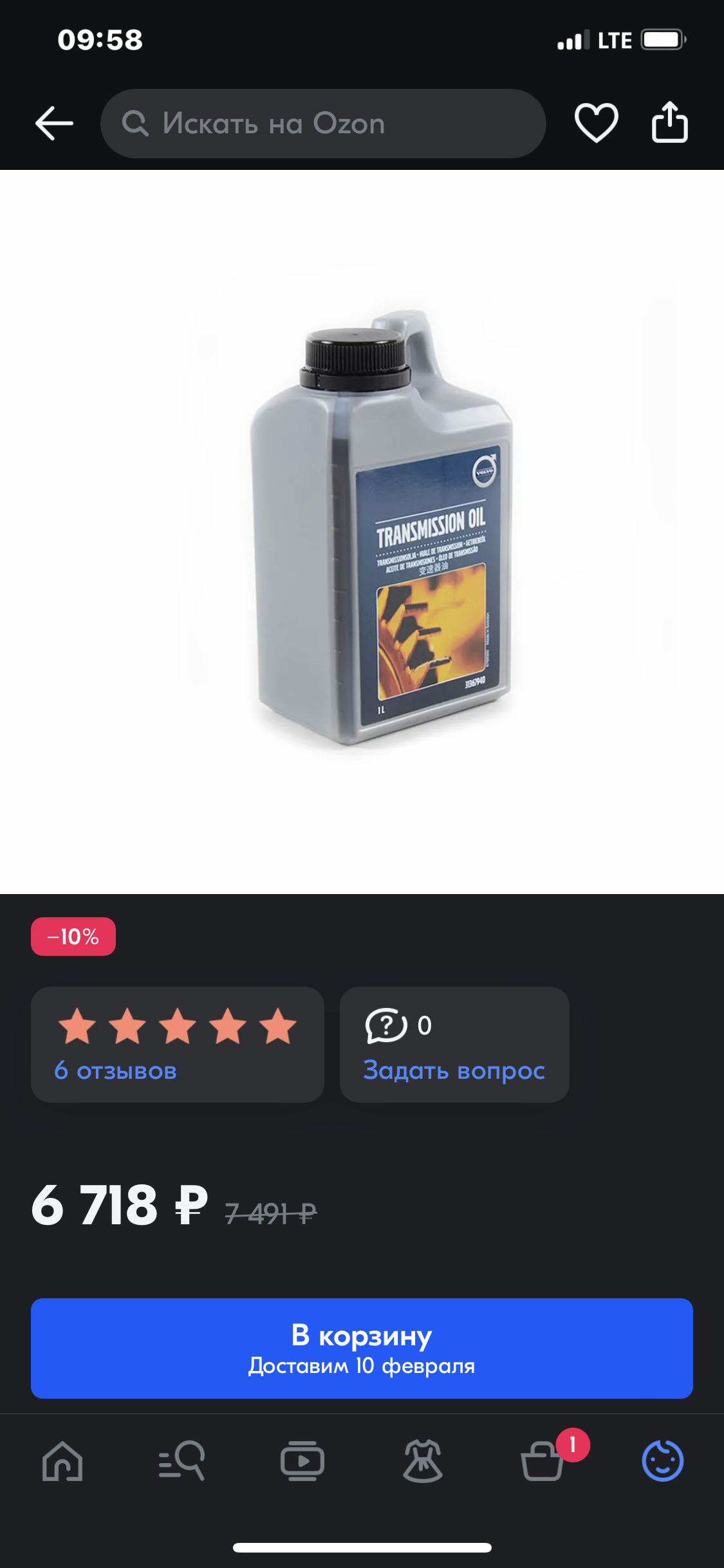Add item with 'В корзину' button

362,1348
